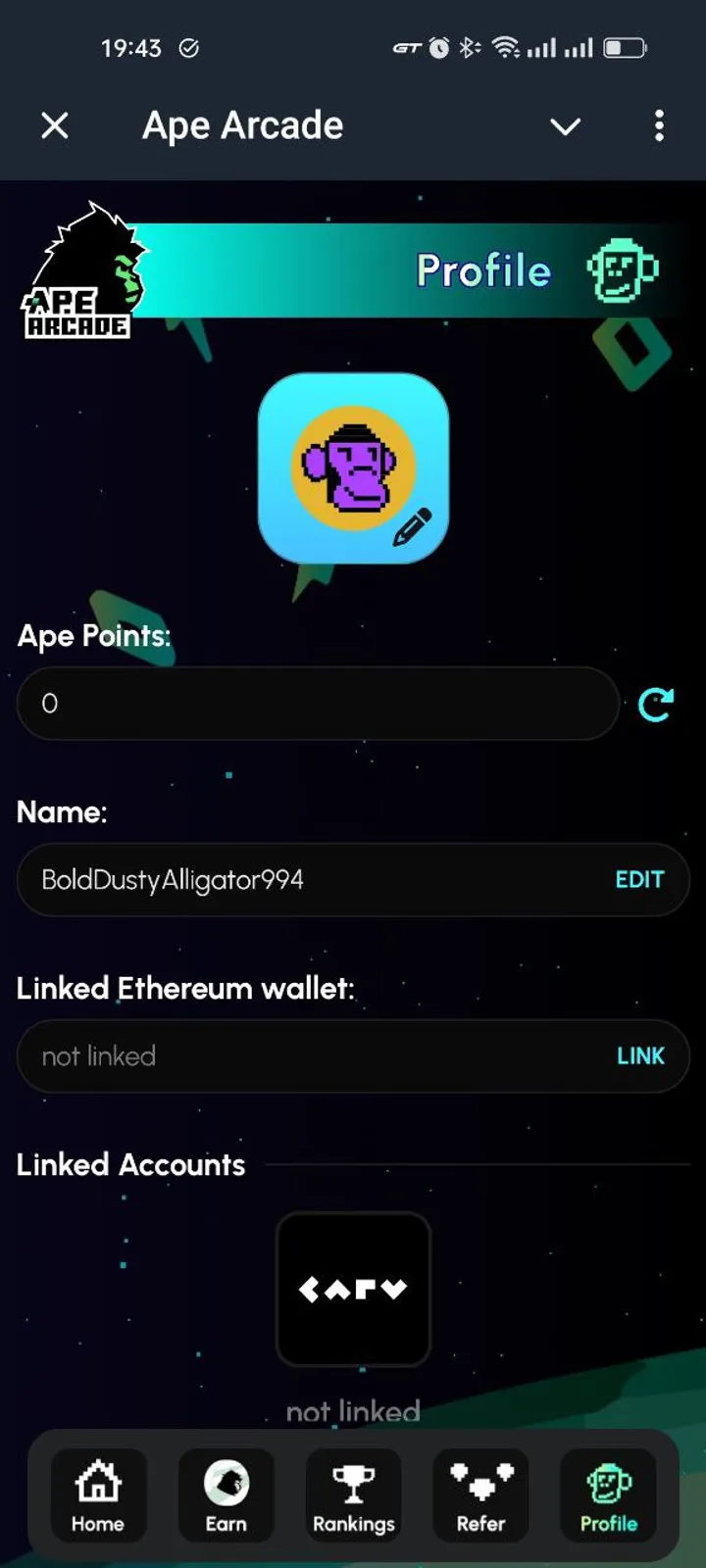The width and height of the screenshot is (706, 1568).
Task: Tap LINK to connect Ethereum wallet
Action: (x=640, y=1055)
